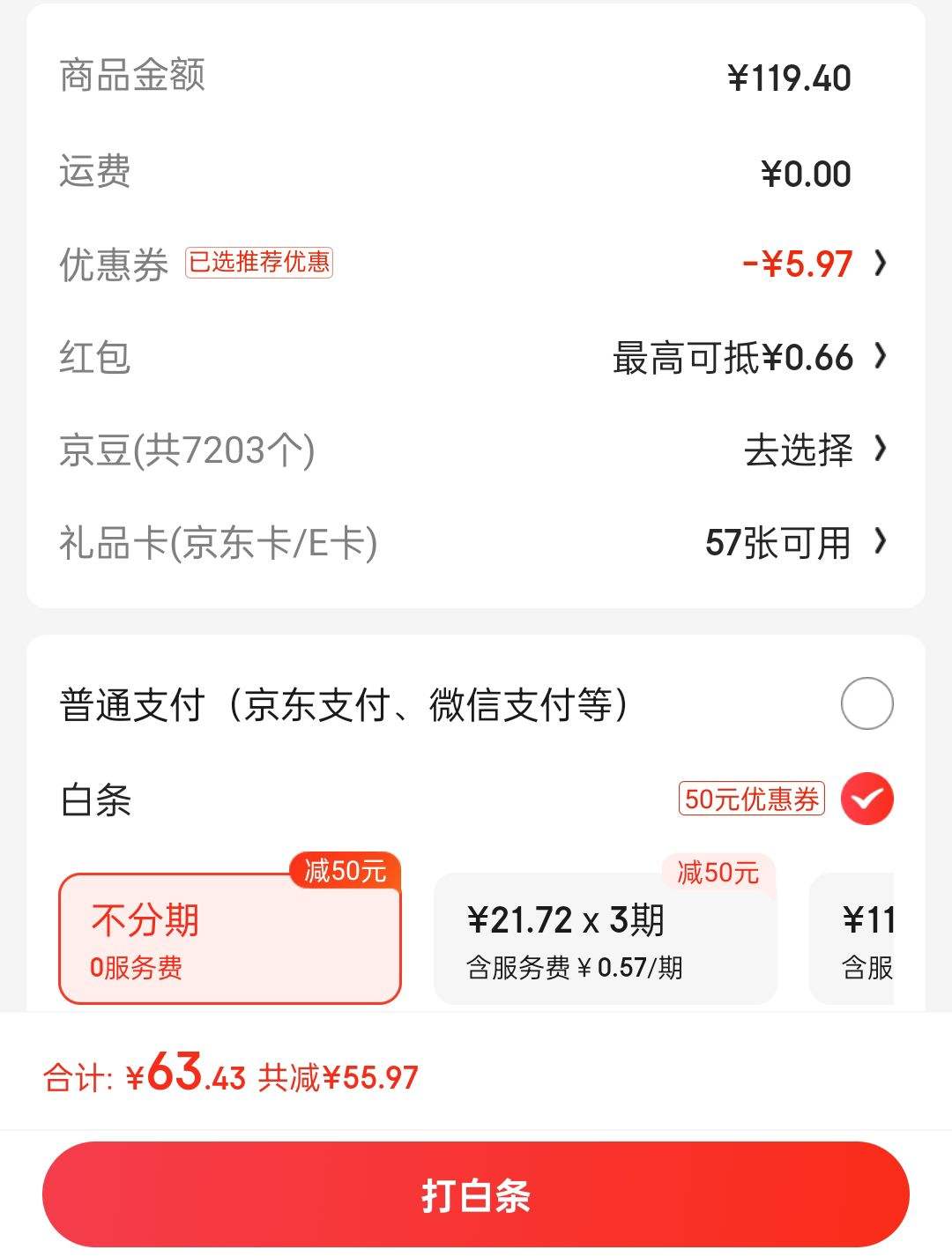Click the 已选推荐优惠 coupon tag
Image resolution: width=952 pixels, height=1257 pixels.
(259, 263)
